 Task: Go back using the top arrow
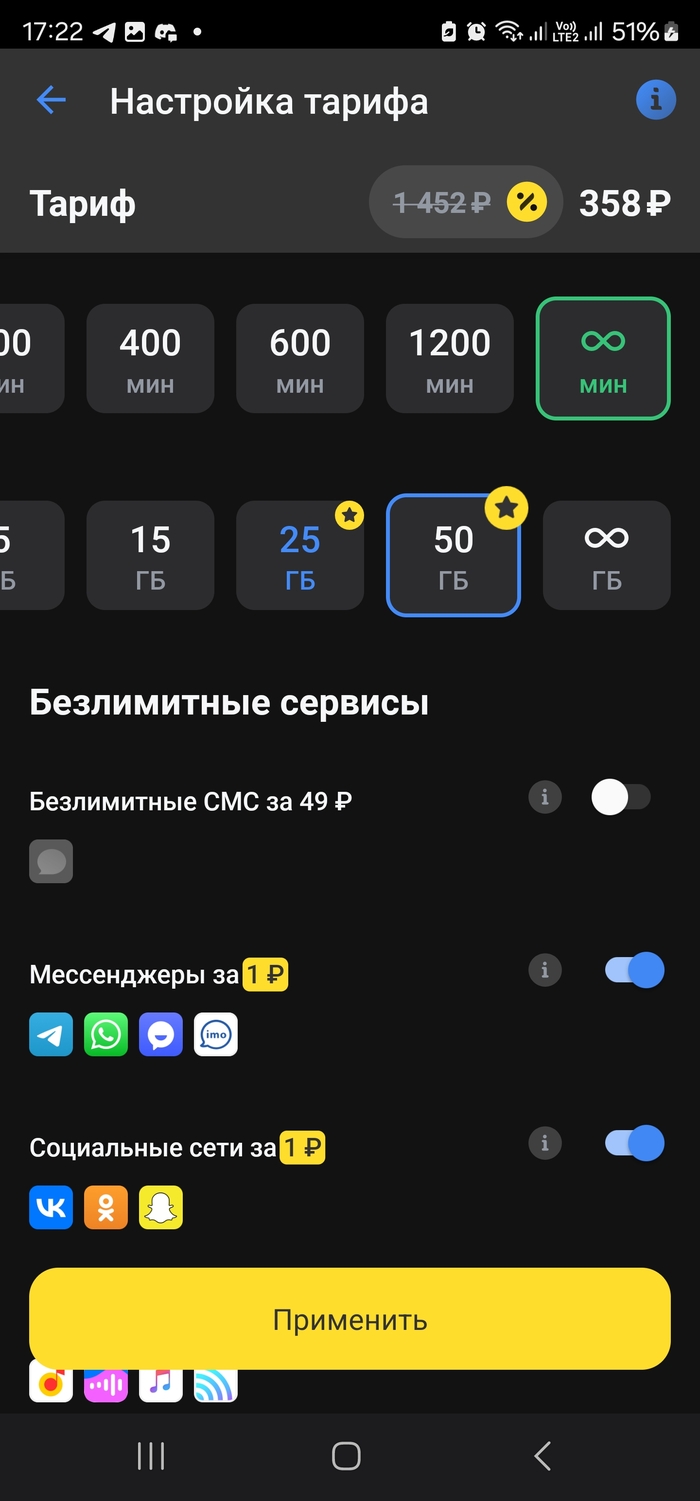coord(51,100)
